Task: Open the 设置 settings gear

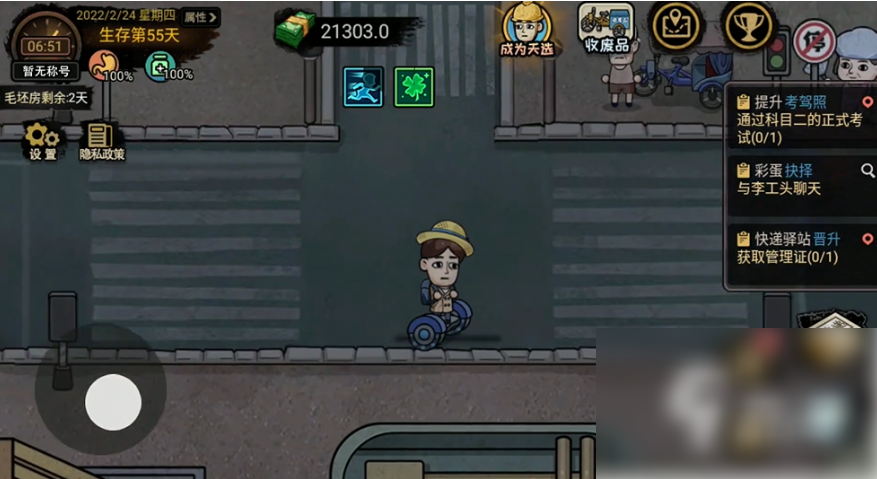Action: pos(43,141)
